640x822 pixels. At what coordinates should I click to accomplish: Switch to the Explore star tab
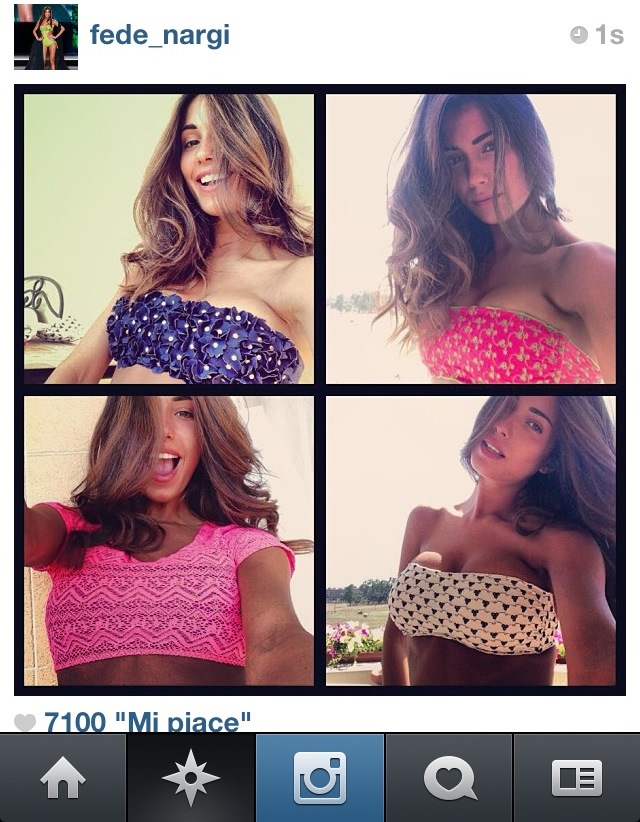pos(191,778)
